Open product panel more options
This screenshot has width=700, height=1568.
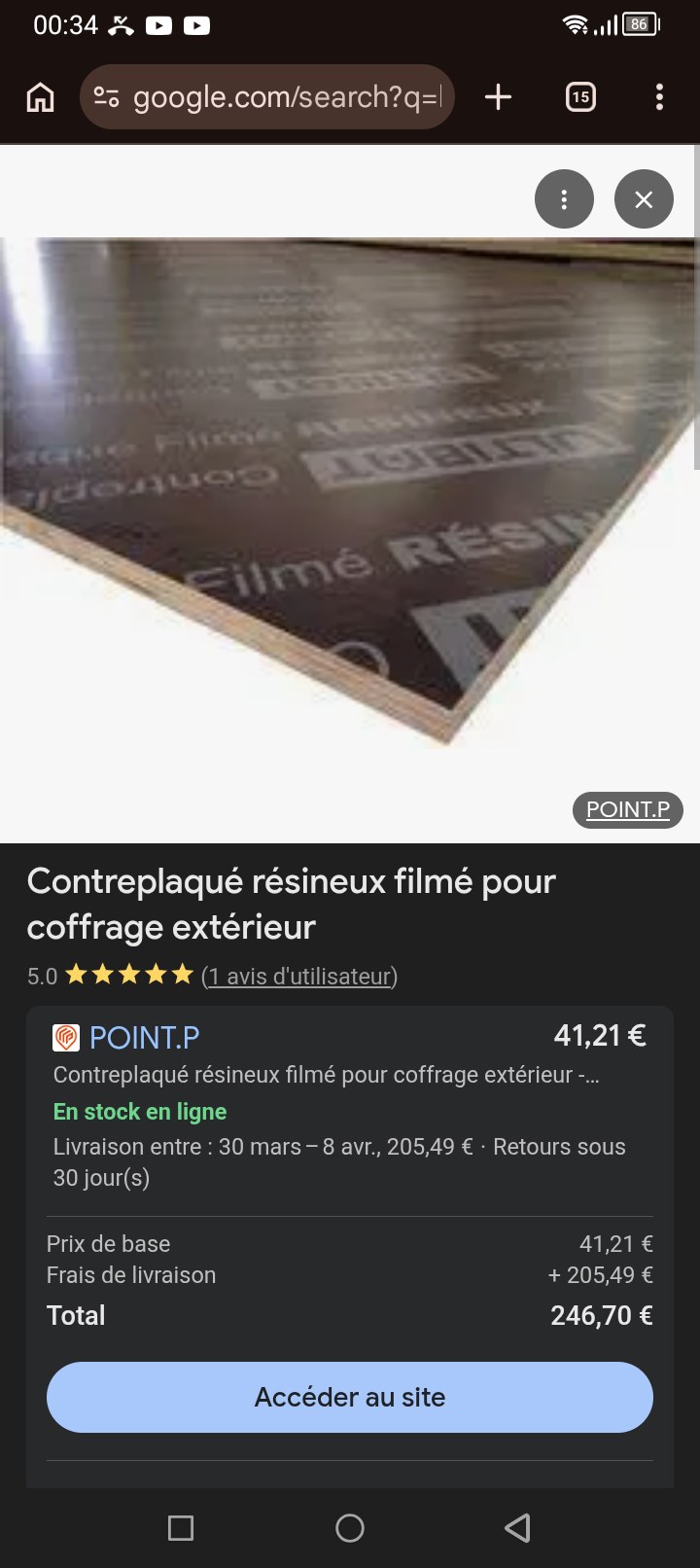pos(564,199)
